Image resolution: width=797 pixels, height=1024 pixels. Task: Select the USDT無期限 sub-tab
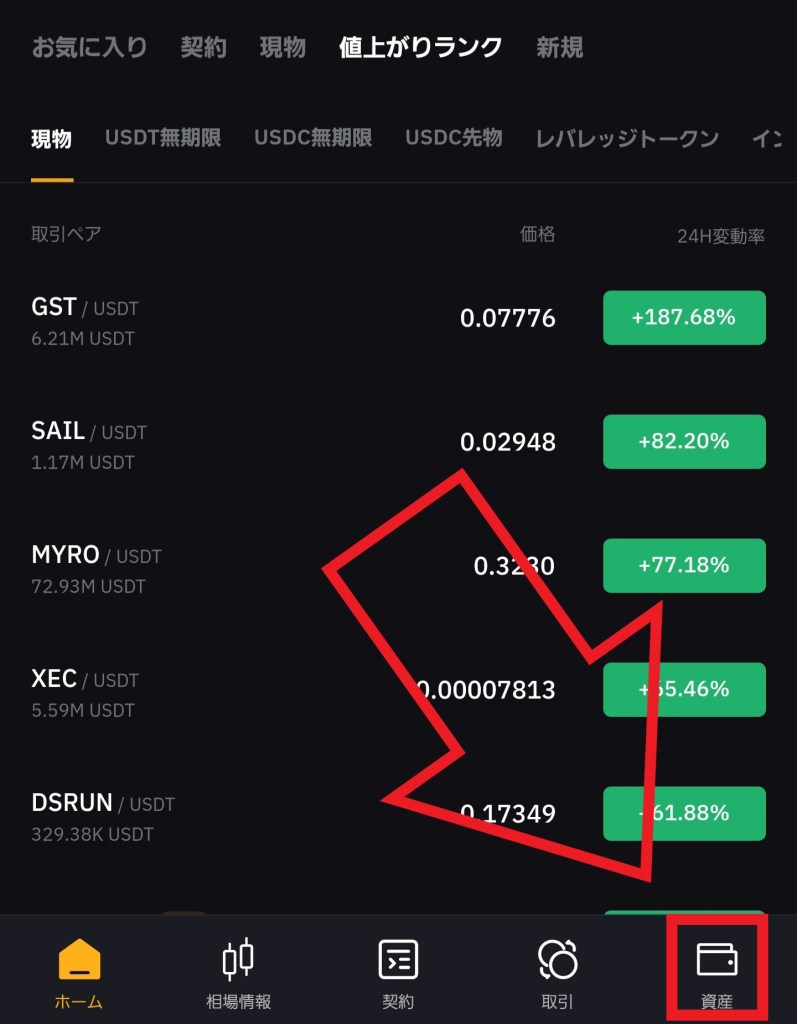point(163,138)
